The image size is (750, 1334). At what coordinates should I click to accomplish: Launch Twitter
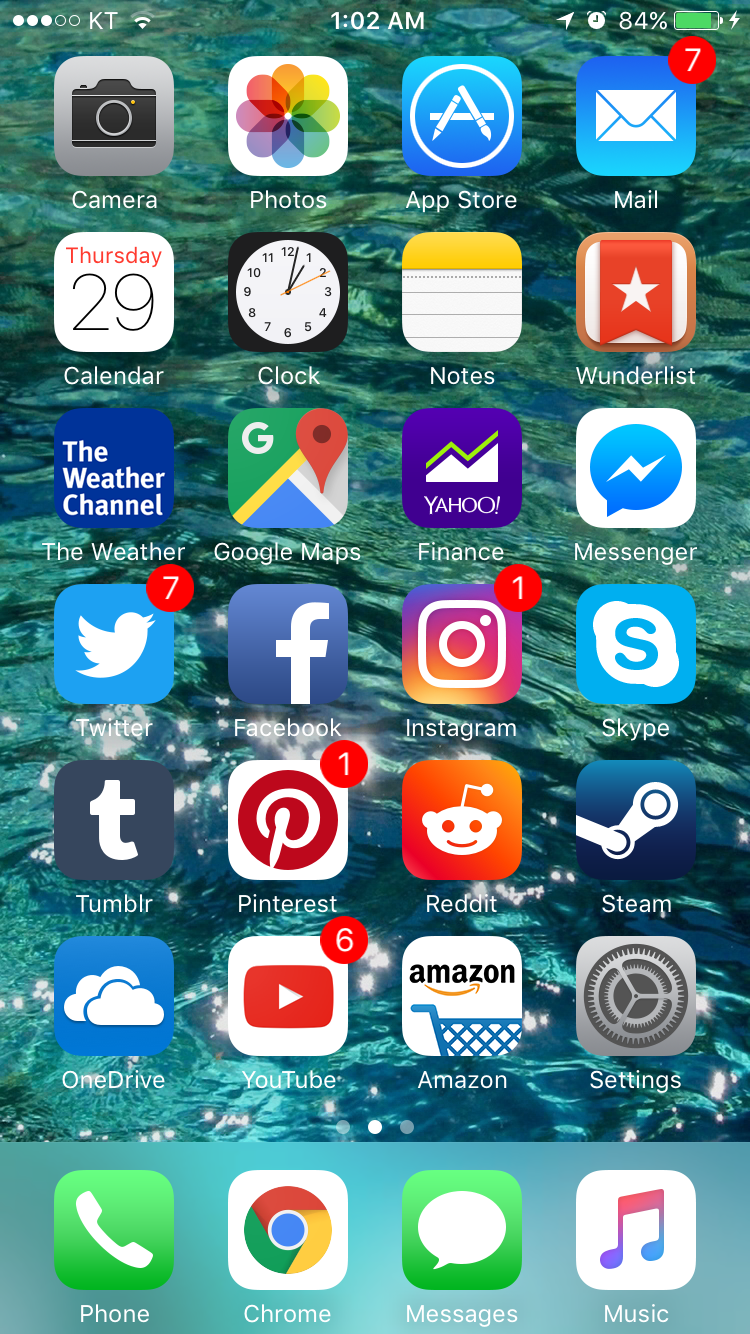tap(114, 644)
